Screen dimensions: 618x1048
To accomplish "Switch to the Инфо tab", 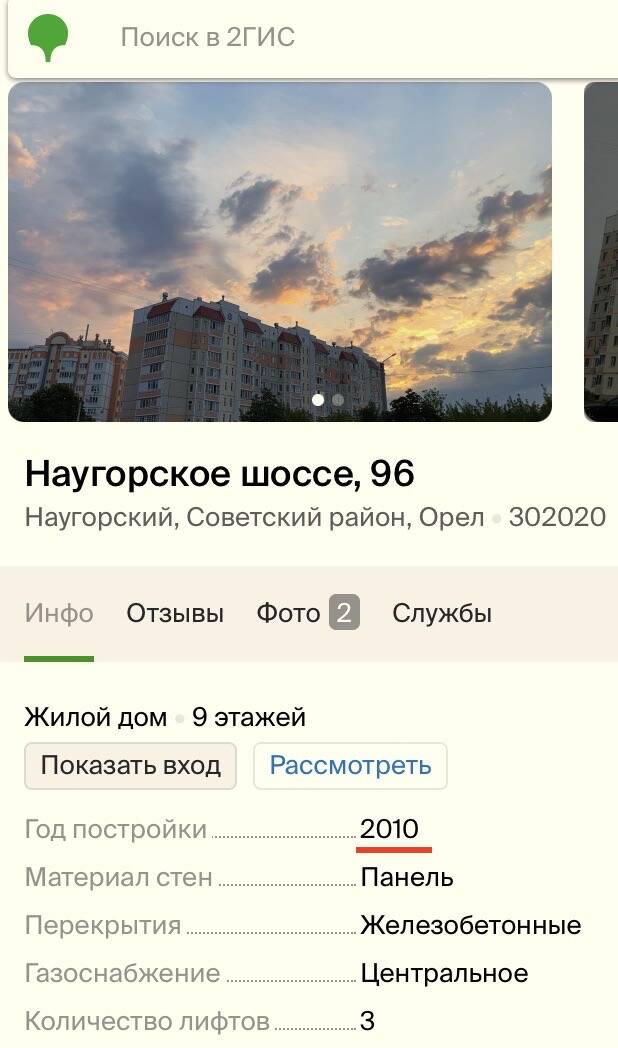I will (x=59, y=614).
